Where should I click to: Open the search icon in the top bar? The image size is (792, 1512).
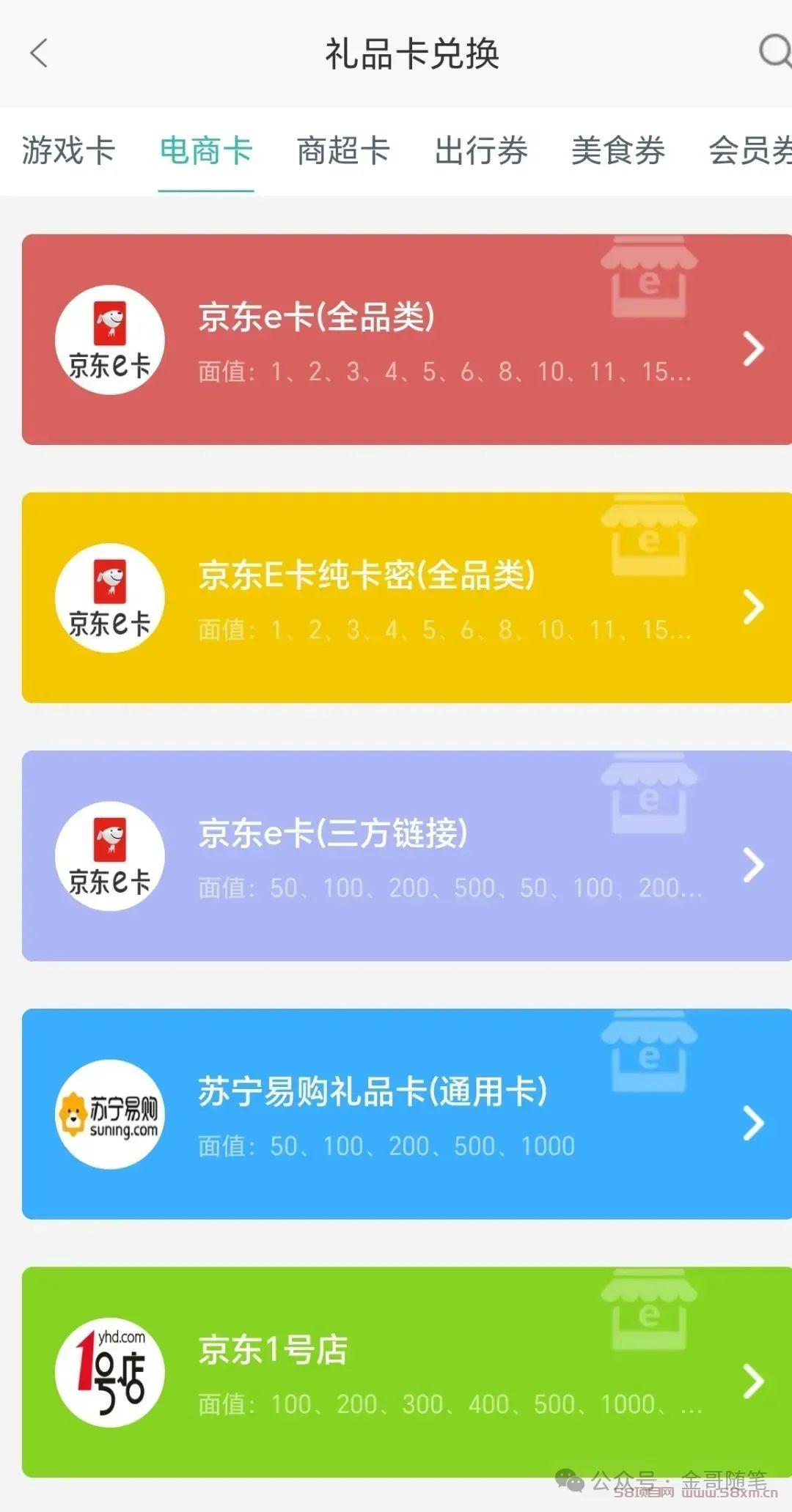click(774, 53)
